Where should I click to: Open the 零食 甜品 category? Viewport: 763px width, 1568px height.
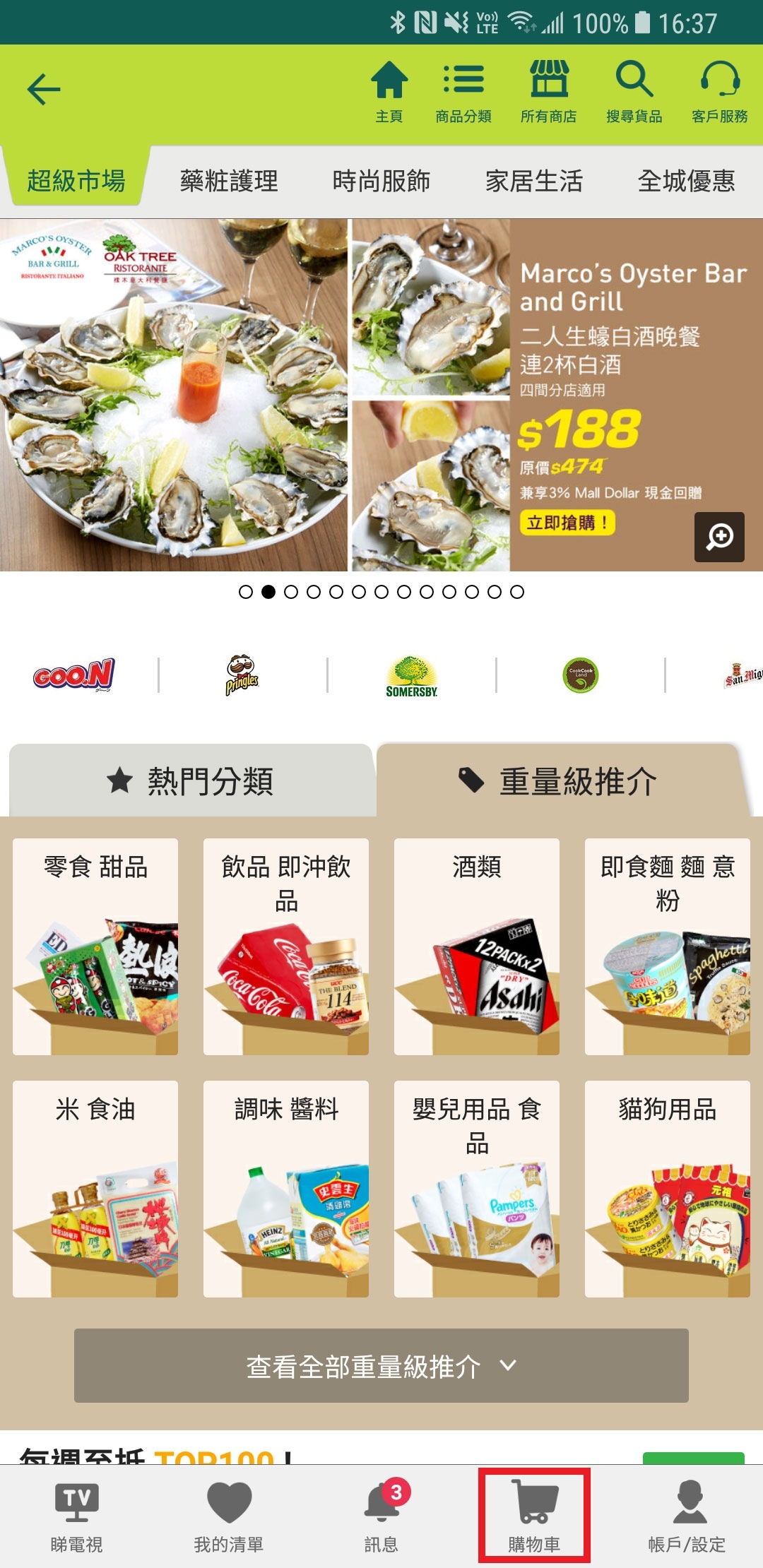click(95, 946)
